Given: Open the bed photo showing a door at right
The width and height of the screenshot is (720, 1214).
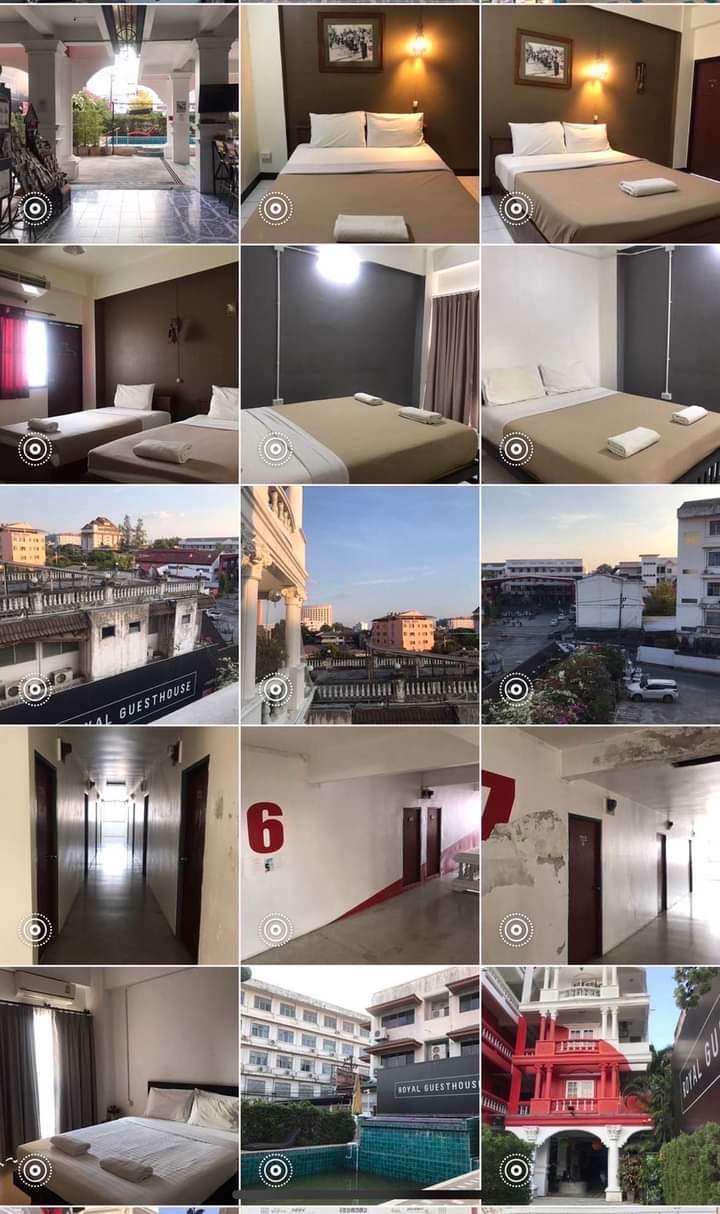Looking at the screenshot, I should pos(601,124).
